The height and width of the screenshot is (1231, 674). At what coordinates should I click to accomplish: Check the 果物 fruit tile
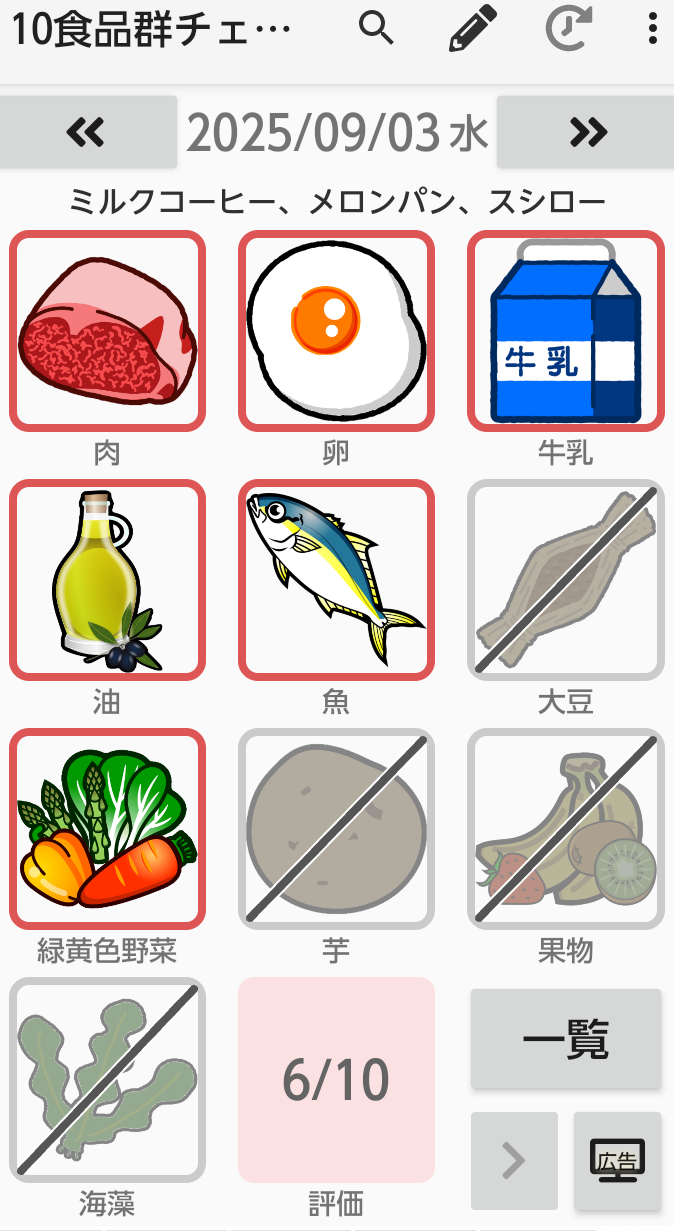coord(566,829)
